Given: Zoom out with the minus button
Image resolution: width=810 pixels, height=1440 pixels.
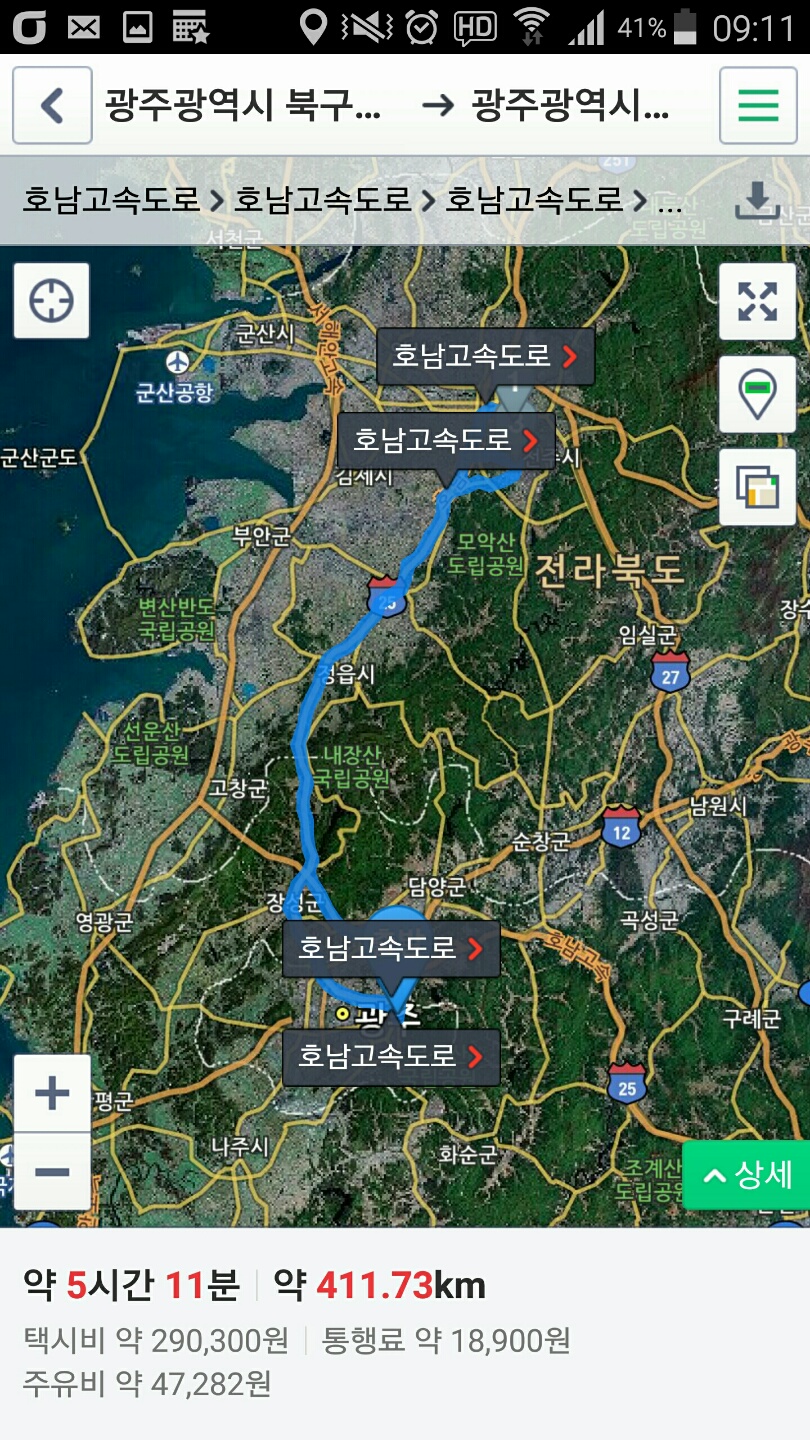Looking at the screenshot, I should tap(52, 1172).
